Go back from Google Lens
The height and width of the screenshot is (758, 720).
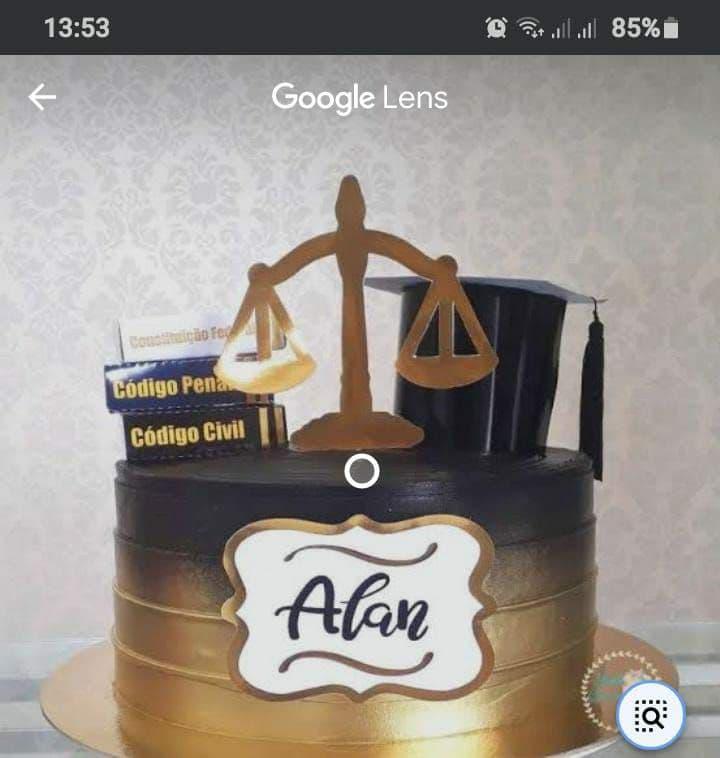point(42,97)
